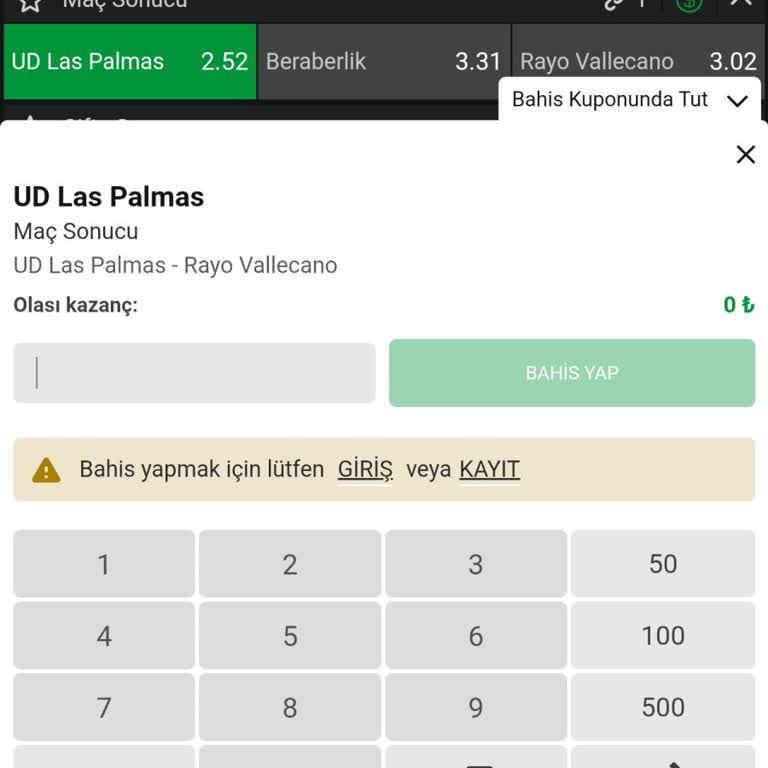
Task: Choose the Rayo Vallecano 3.02 odds
Action: 638,61
